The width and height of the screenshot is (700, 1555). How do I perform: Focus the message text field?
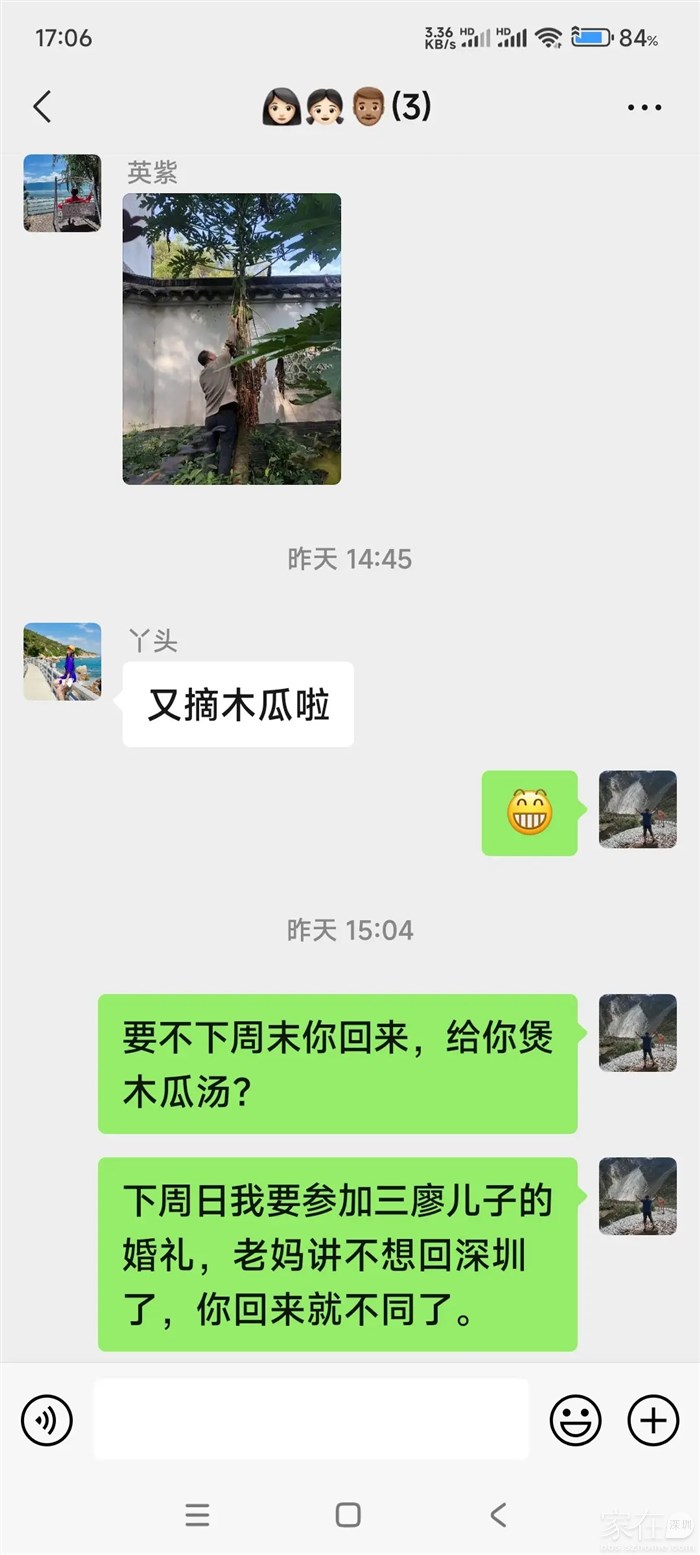311,1419
